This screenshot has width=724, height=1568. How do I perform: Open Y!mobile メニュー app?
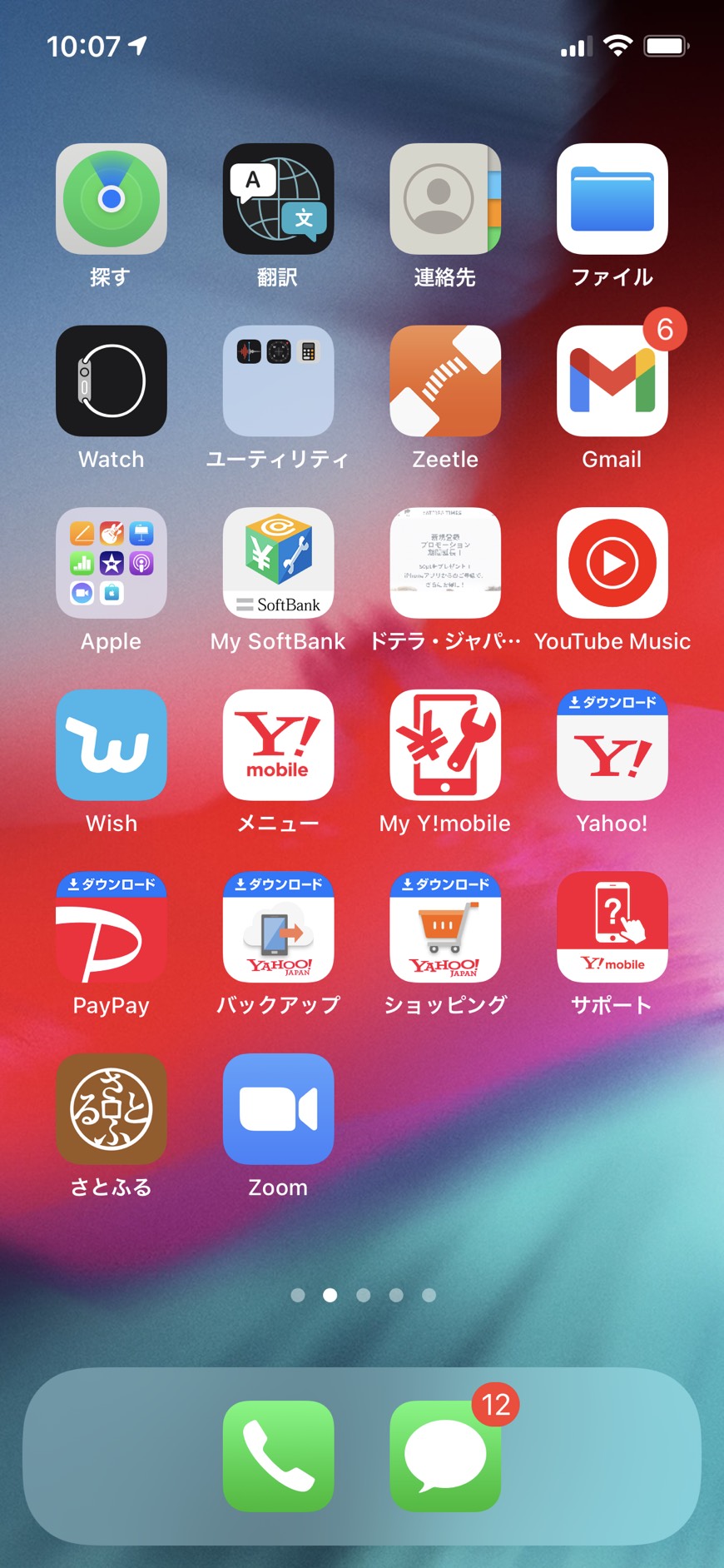click(278, 745)
